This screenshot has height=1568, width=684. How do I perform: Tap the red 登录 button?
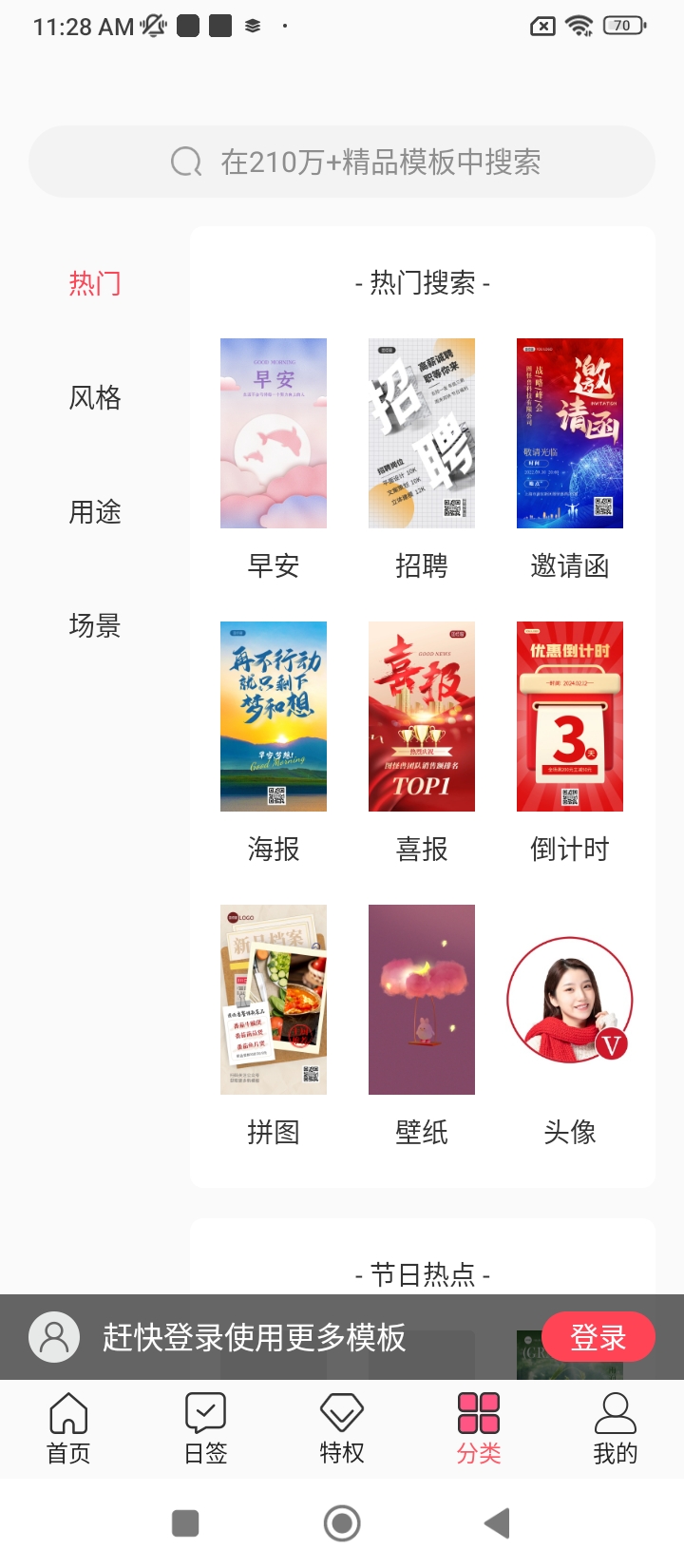598,1337
